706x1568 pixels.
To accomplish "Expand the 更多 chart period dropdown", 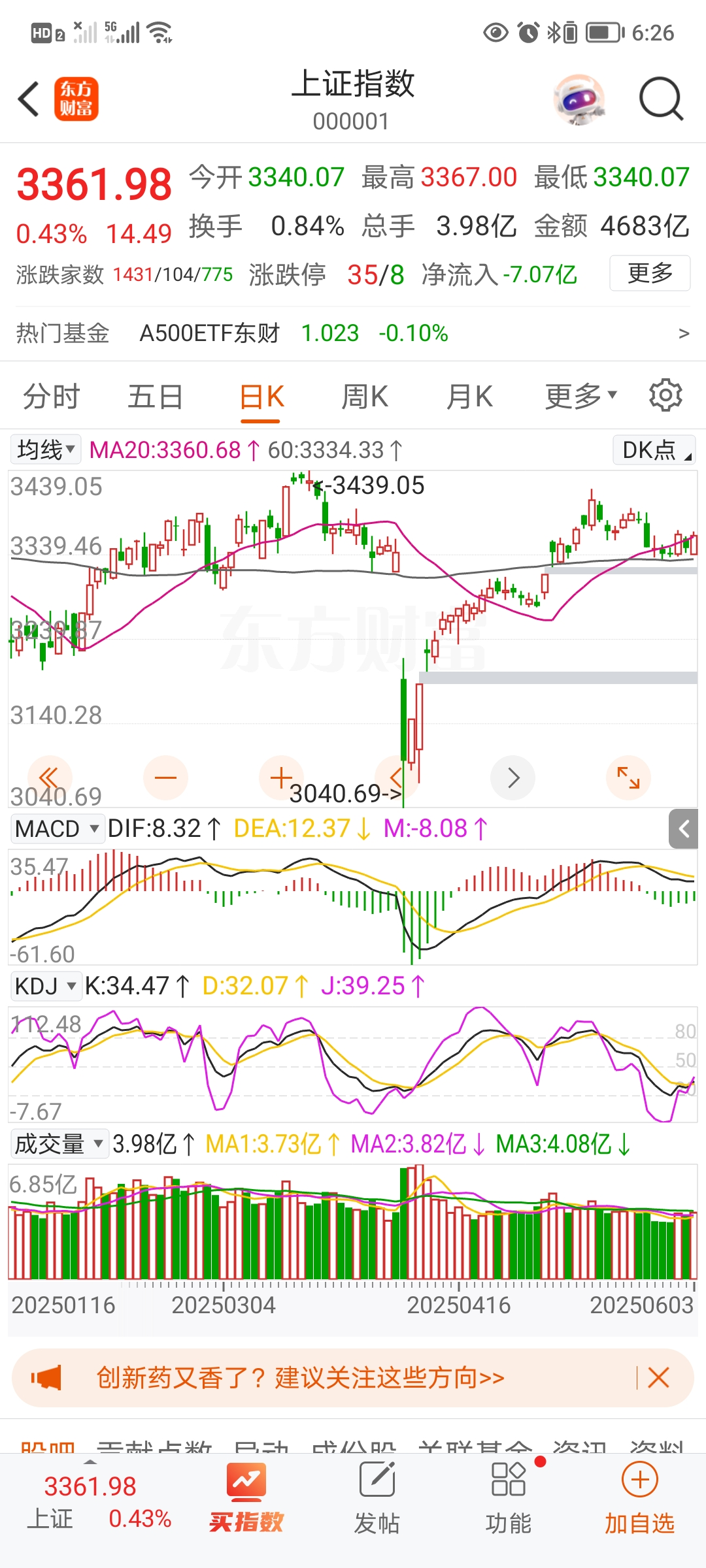I will tap(580, 396).
